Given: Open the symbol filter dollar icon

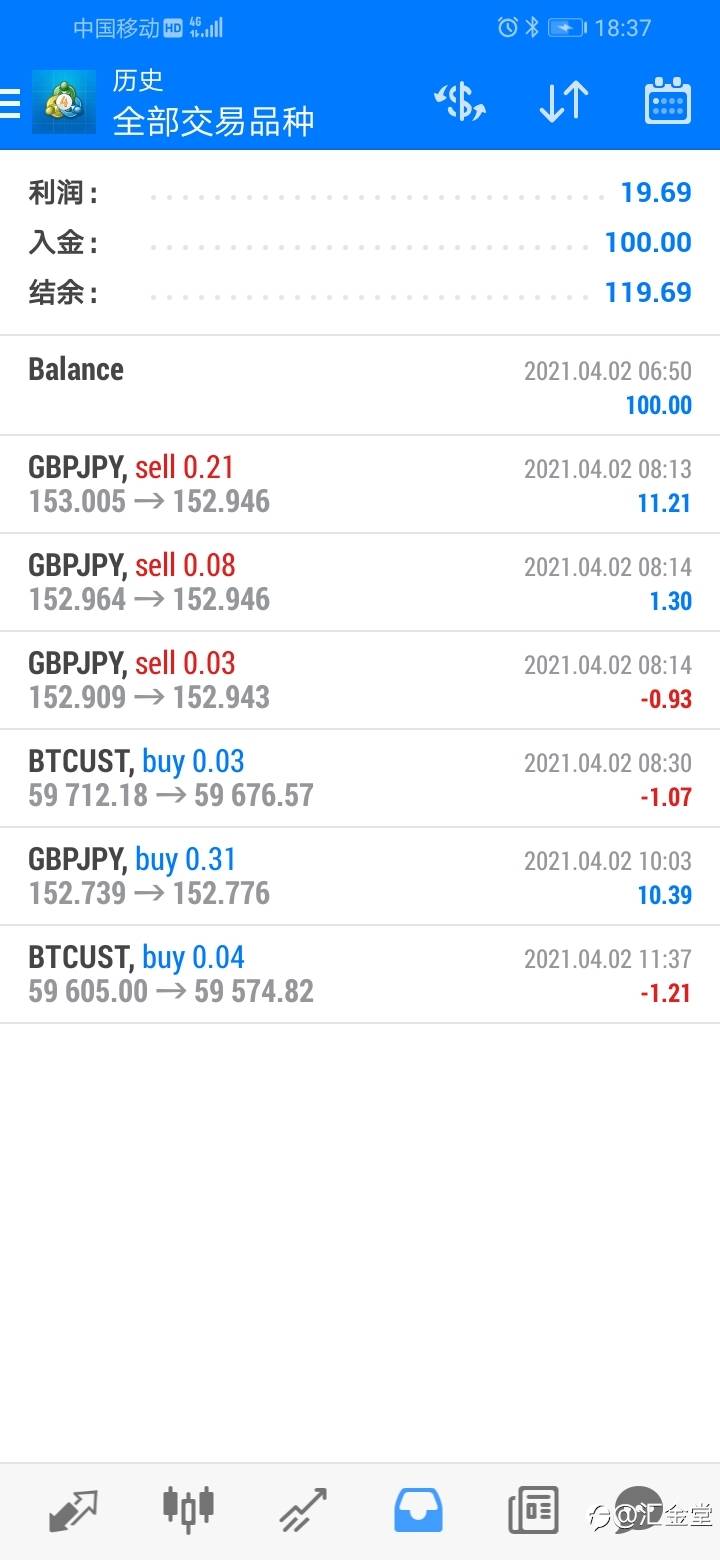Looking at the screenshot, I should coord(460,102).
